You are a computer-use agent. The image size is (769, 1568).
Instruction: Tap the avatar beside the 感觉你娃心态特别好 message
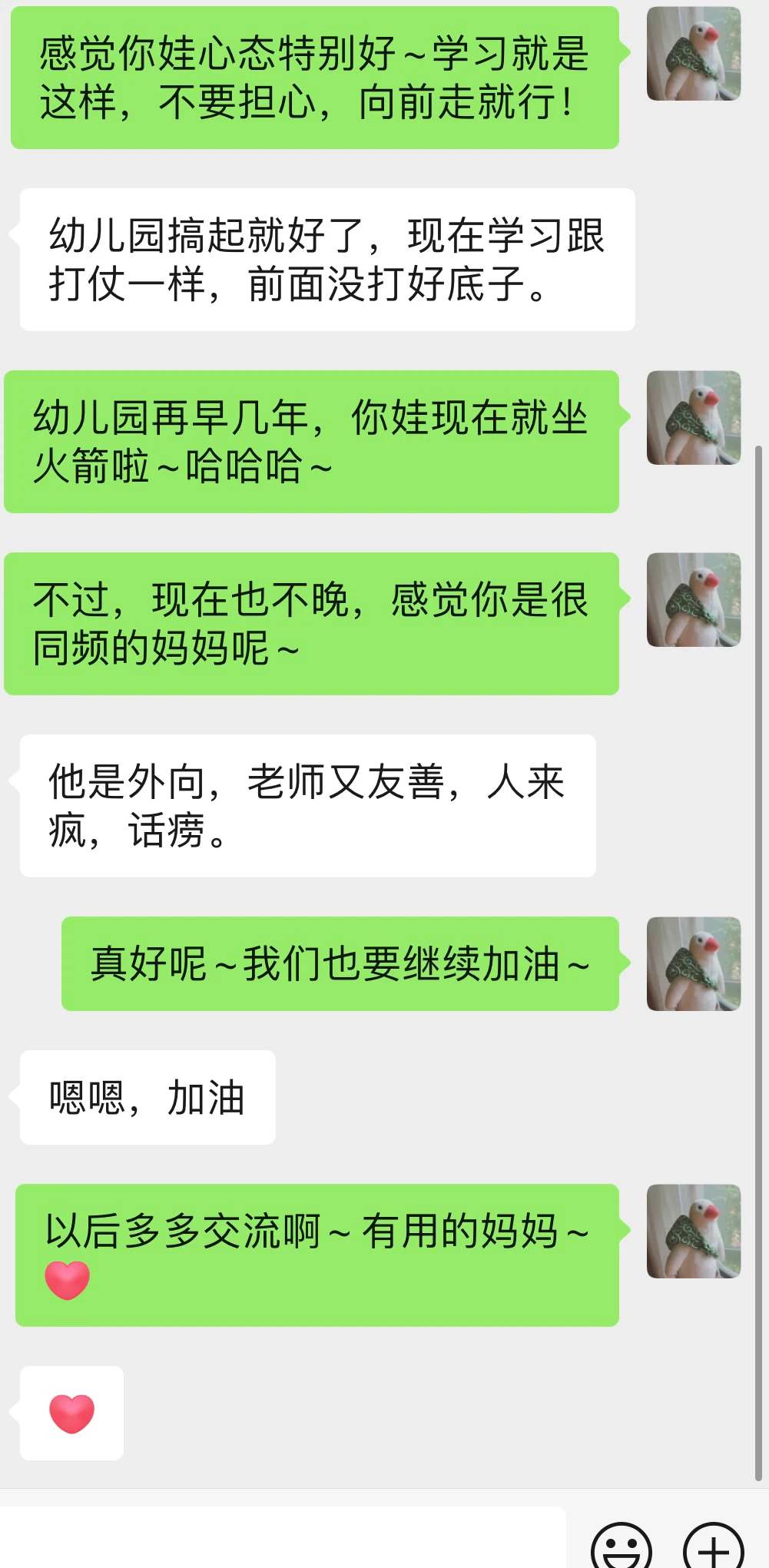click(x=693, y=54)
